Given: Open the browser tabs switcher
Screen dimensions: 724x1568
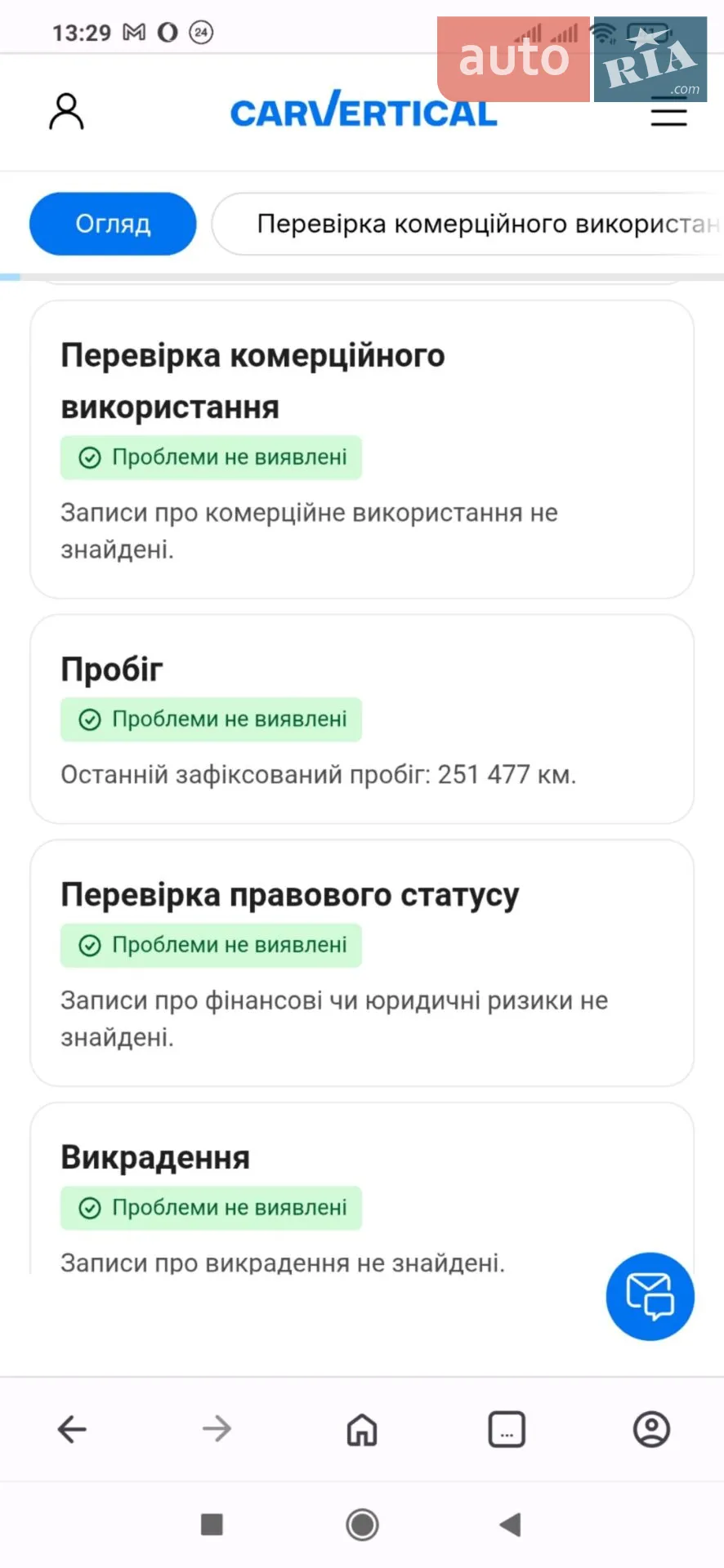Looking at the screenshot, I should click(507, 1429).
